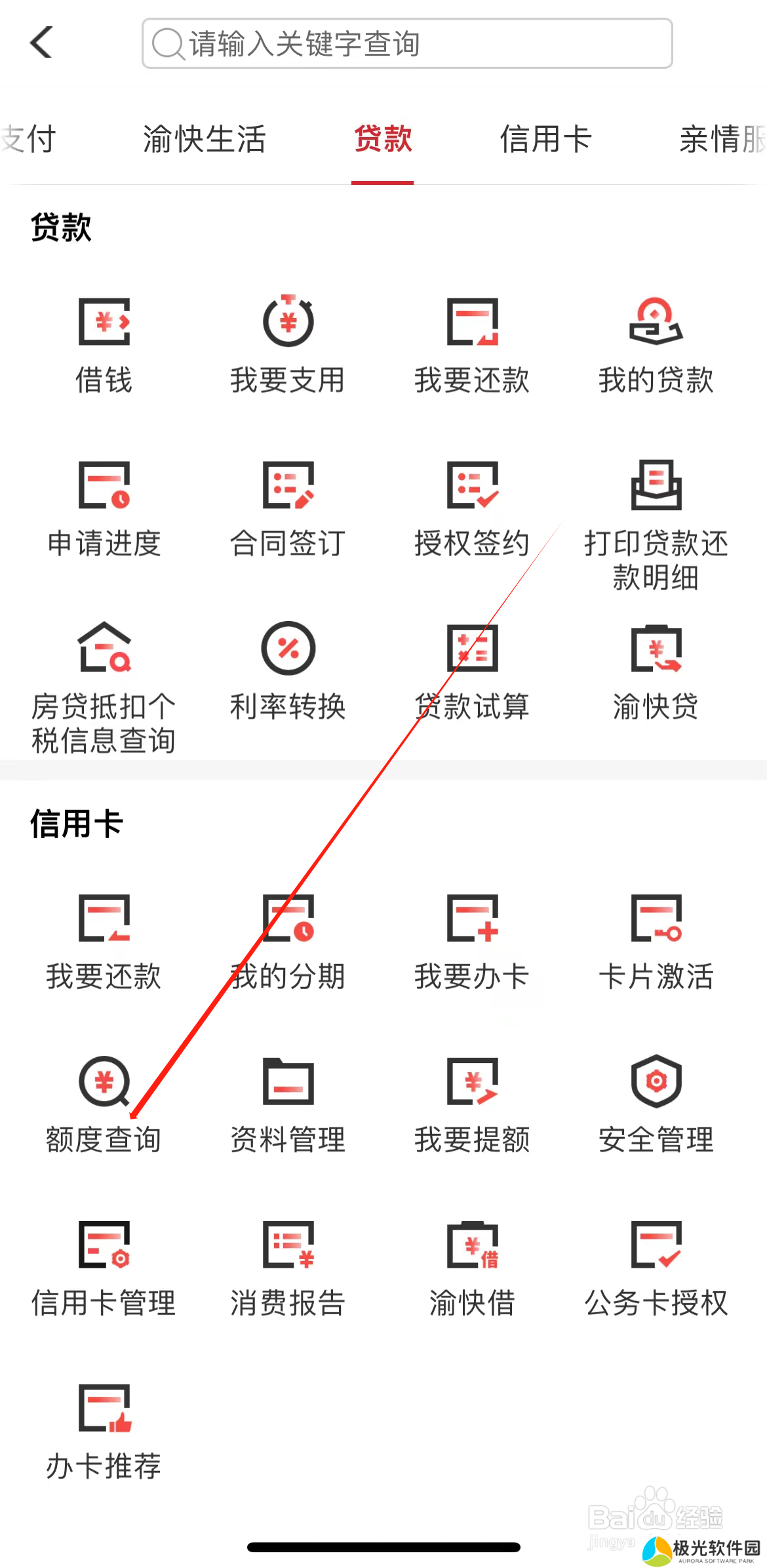Go back using the top-left arrow
Image resolution: width=767 pixels, height=1568 pixels.
41,43
